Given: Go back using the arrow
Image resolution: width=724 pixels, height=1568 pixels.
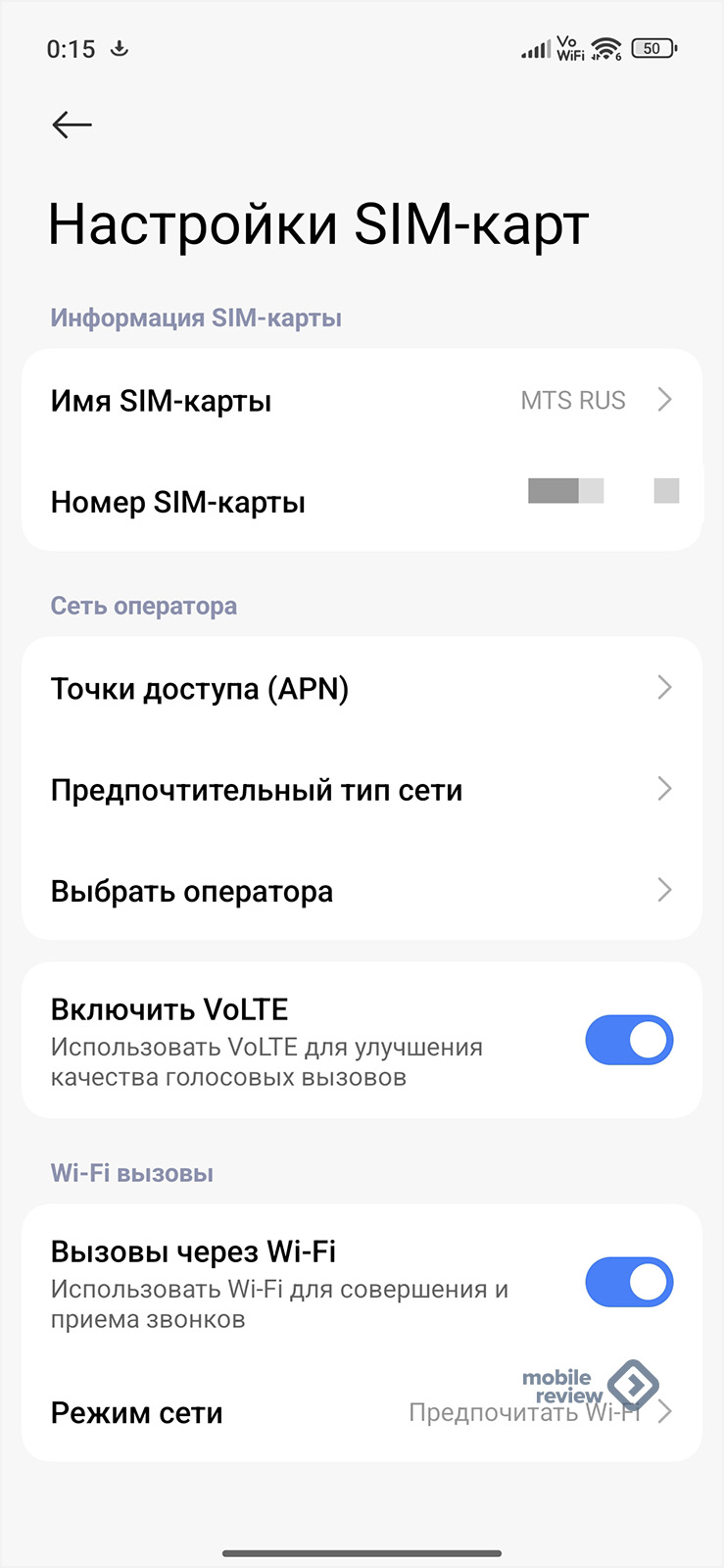Looking at the screenshot, I should pos(72,124).
